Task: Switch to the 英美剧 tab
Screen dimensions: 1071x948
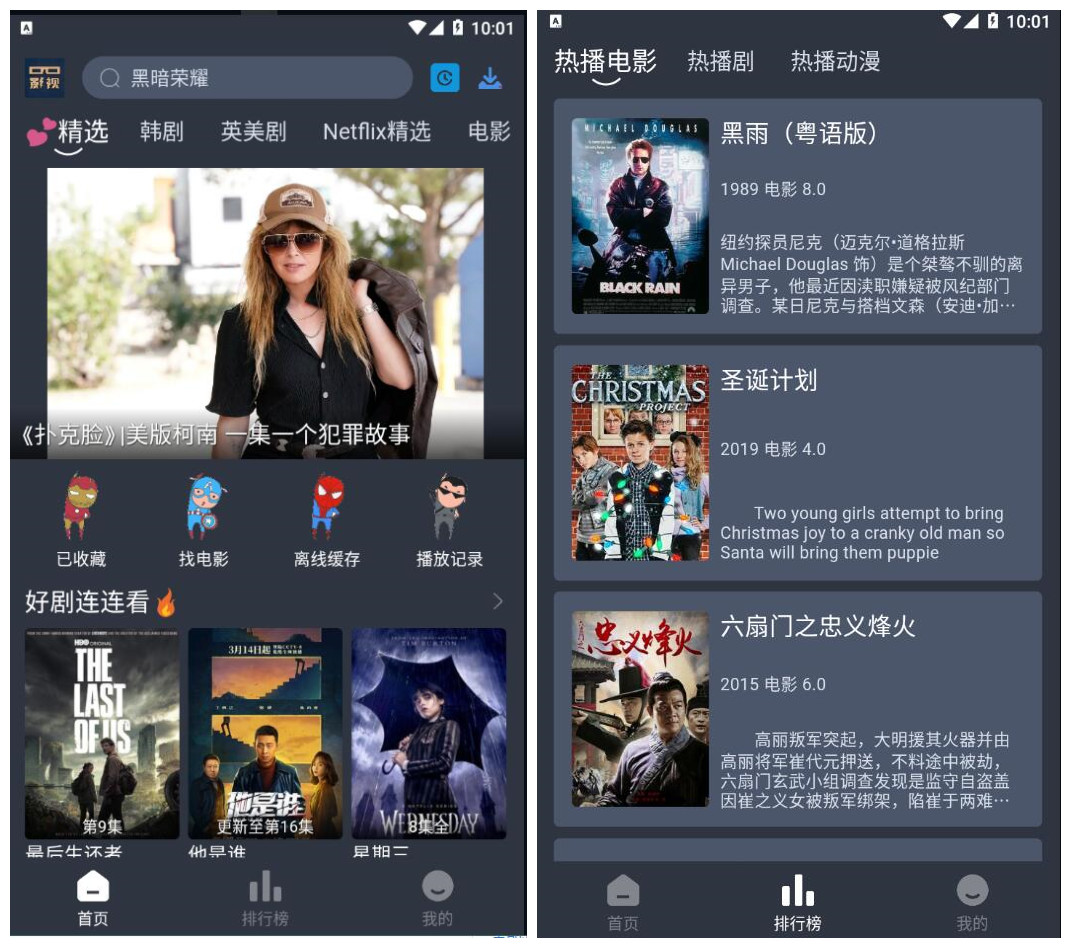Action: 253,131
